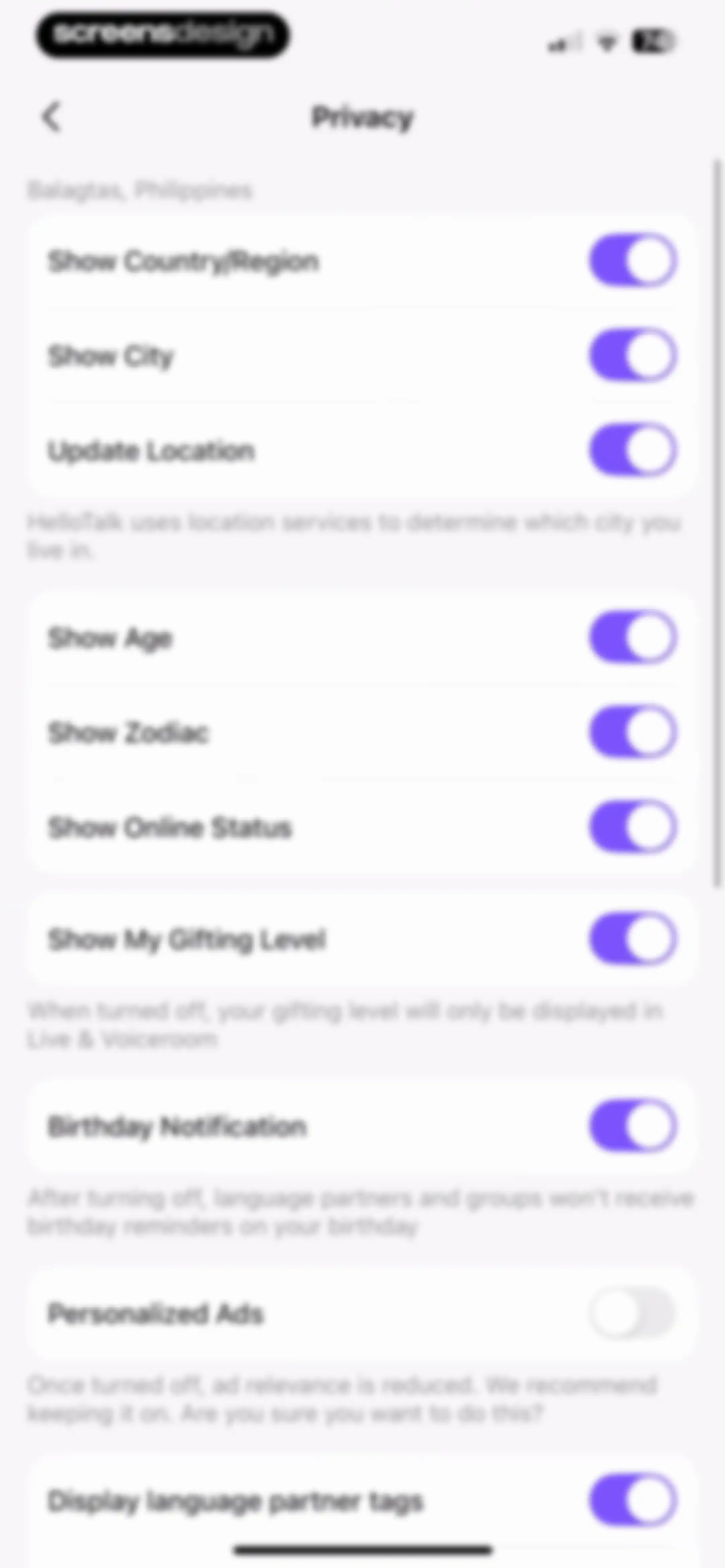Toggle Birthday Notification off
The image size is (725, 1568).
point(633,1126)
